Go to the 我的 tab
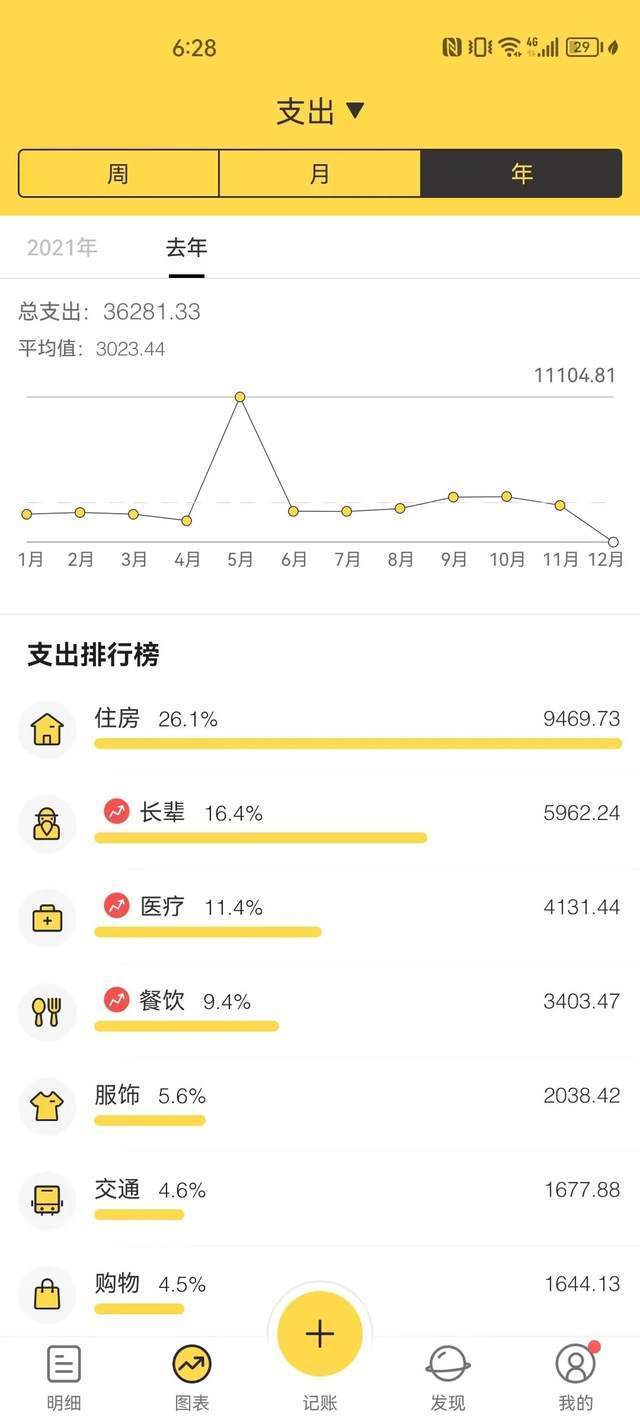 click(576, 1378)
